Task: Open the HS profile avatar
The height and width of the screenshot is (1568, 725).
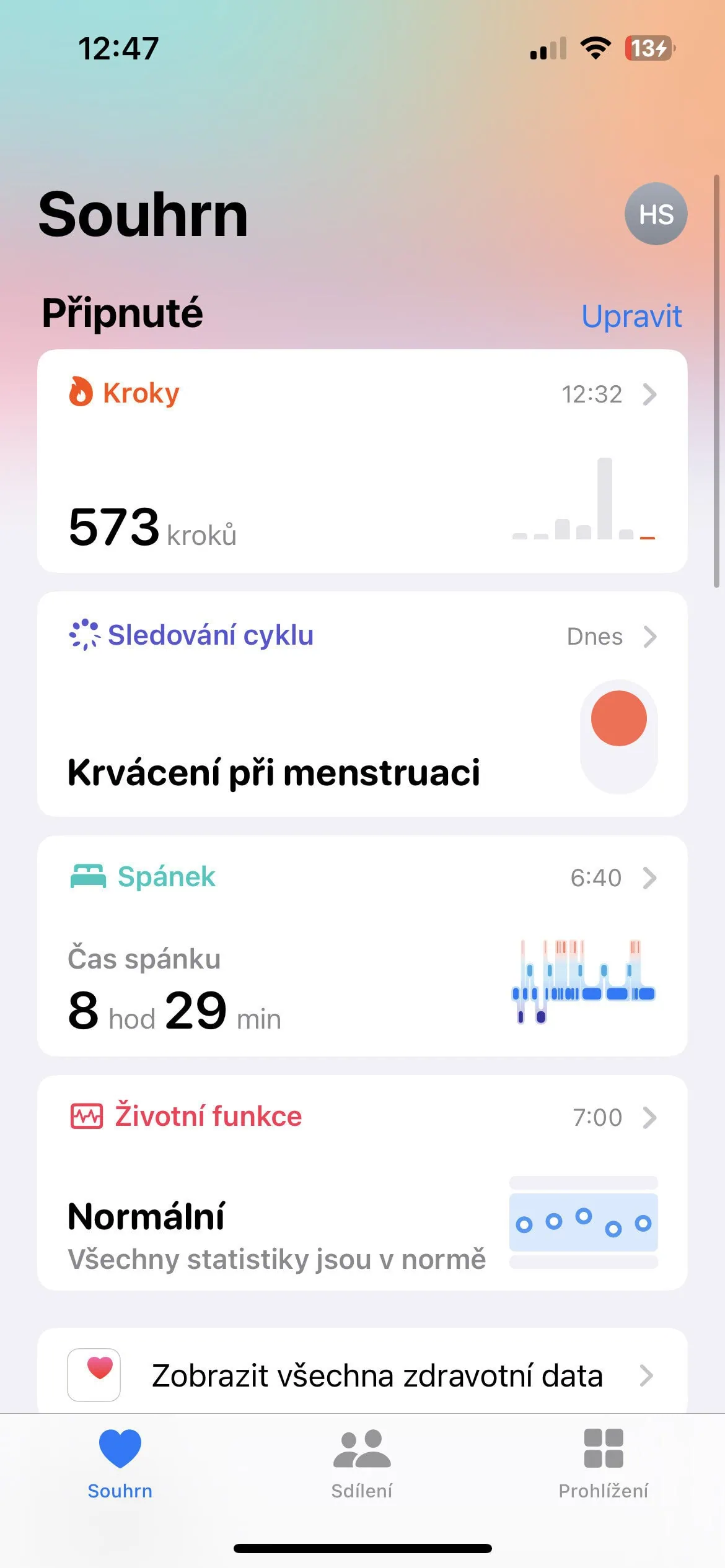Action: 656,214
